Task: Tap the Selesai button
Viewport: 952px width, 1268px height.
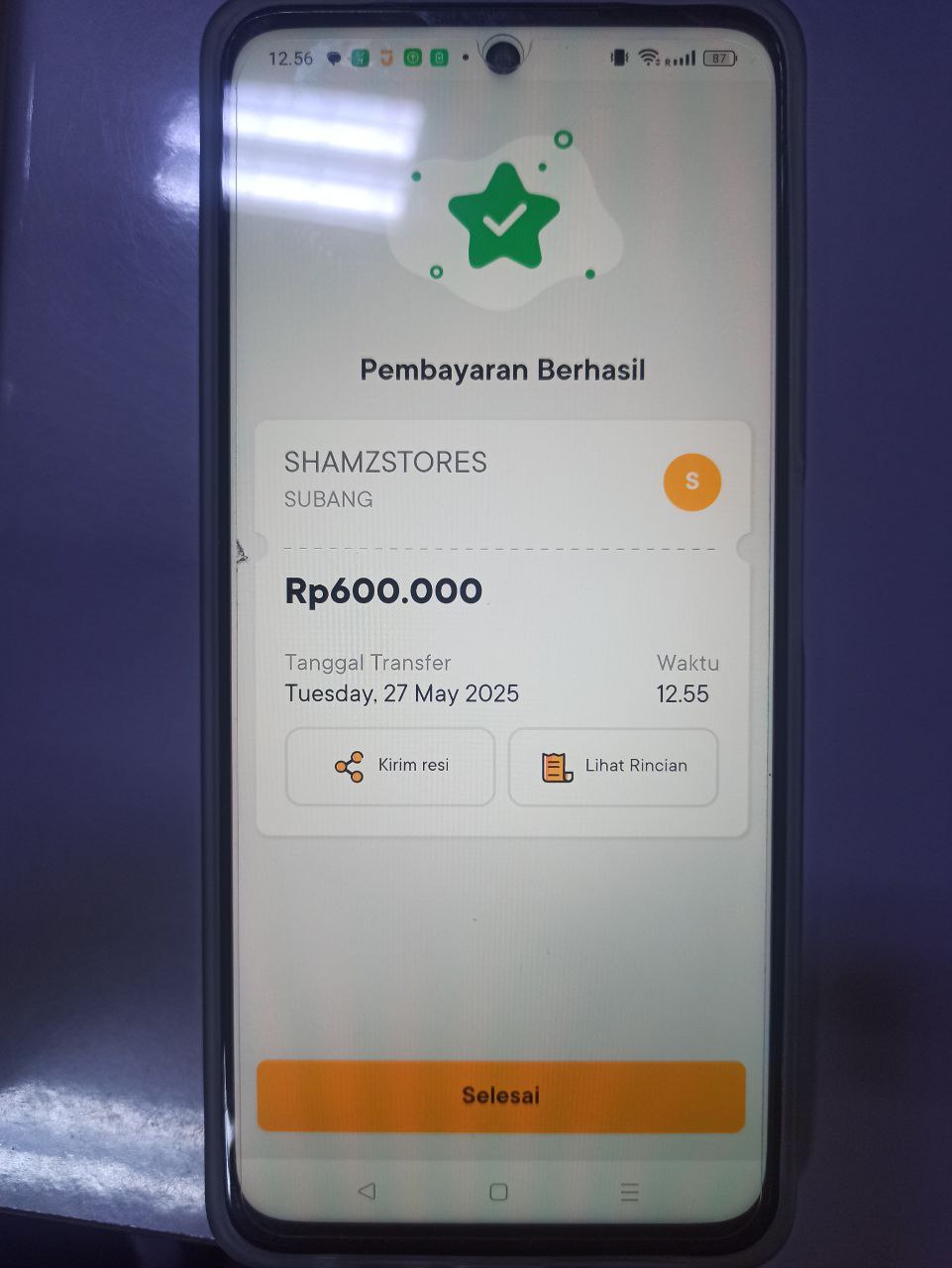Action: tap(500, 1096)
